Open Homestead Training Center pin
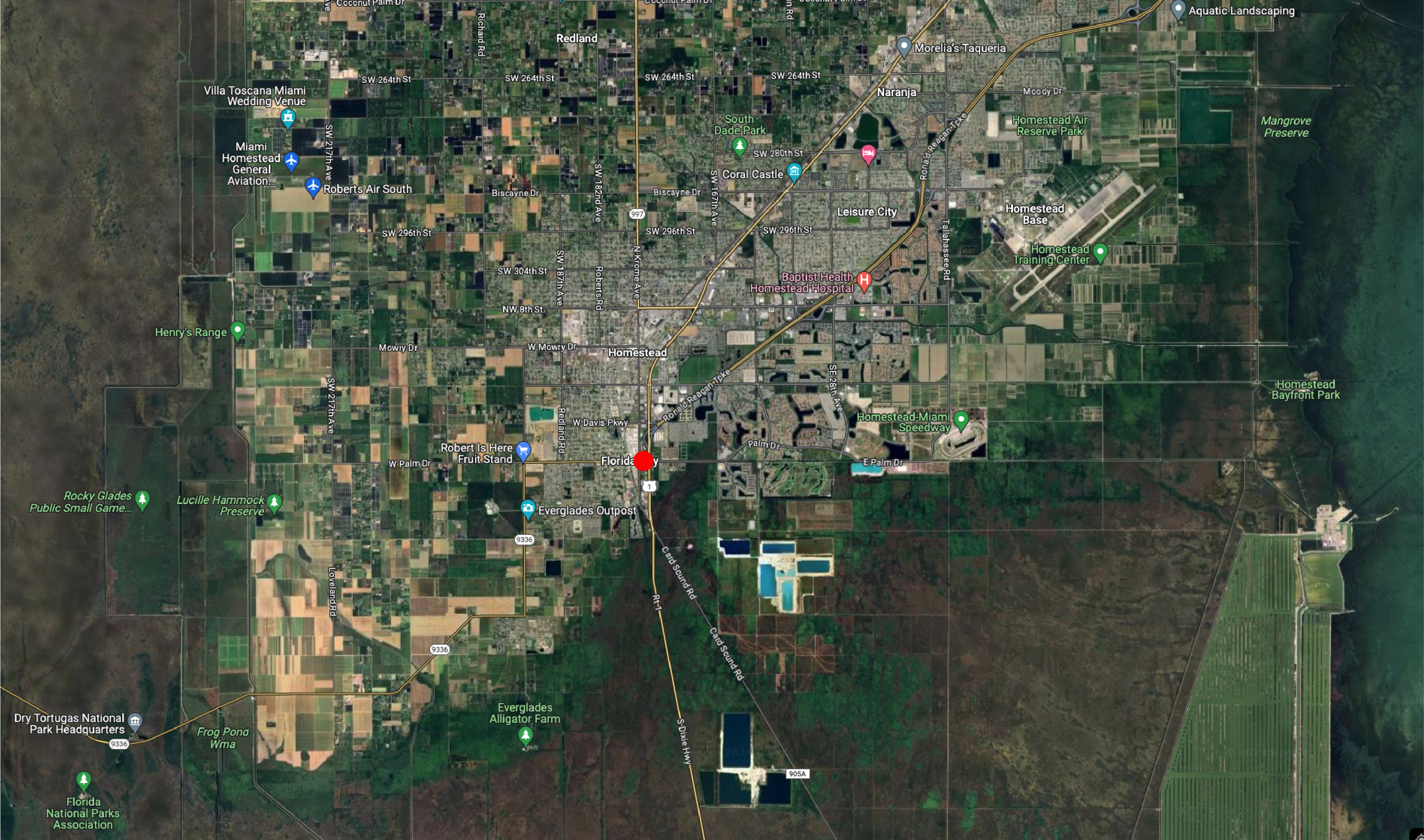This screenshot has height=840, width=1424. click(1100, 252)
